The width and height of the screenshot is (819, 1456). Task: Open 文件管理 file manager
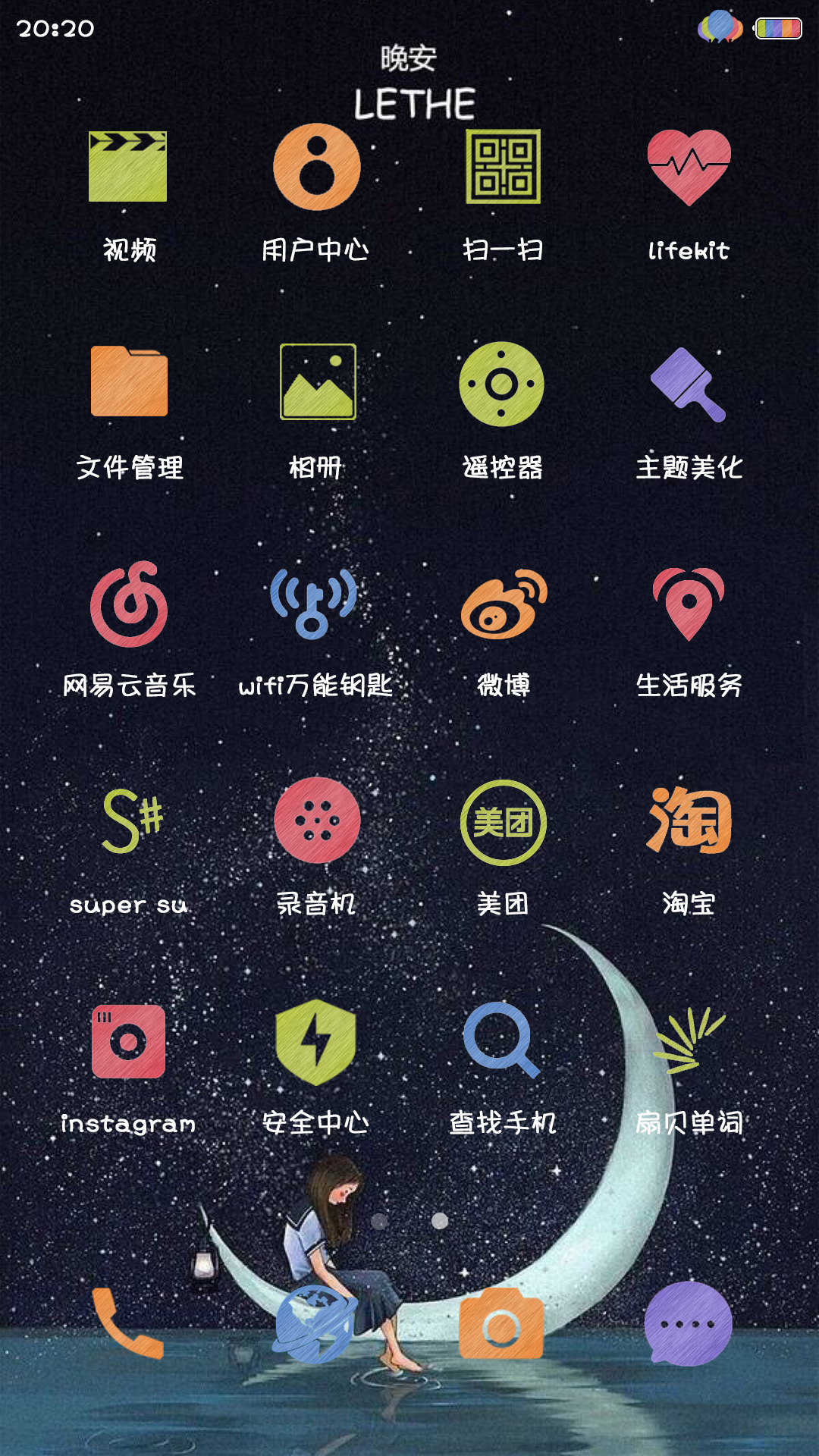click(x=129, y=381)
